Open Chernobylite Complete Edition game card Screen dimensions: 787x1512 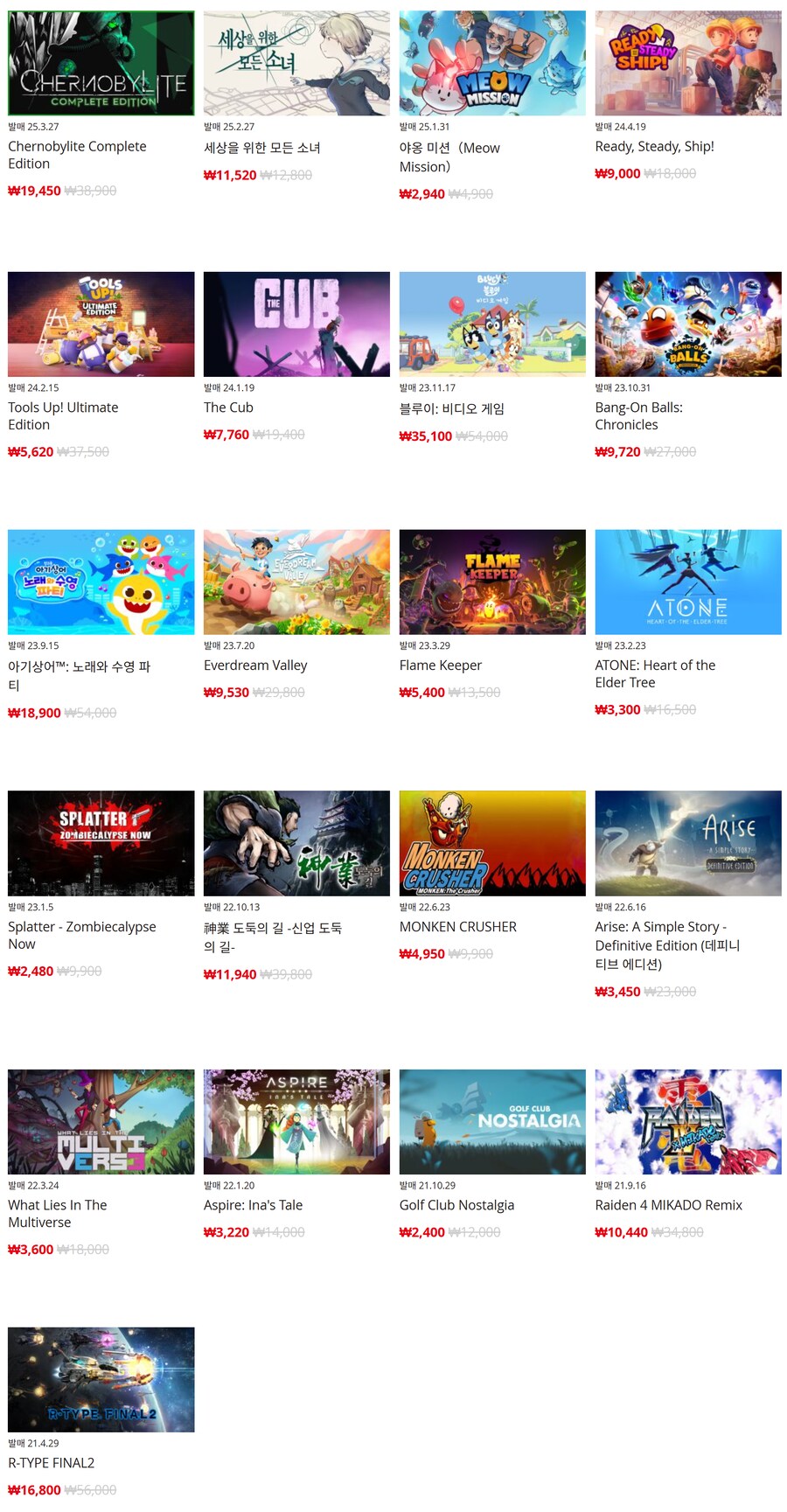click(101, 63)
